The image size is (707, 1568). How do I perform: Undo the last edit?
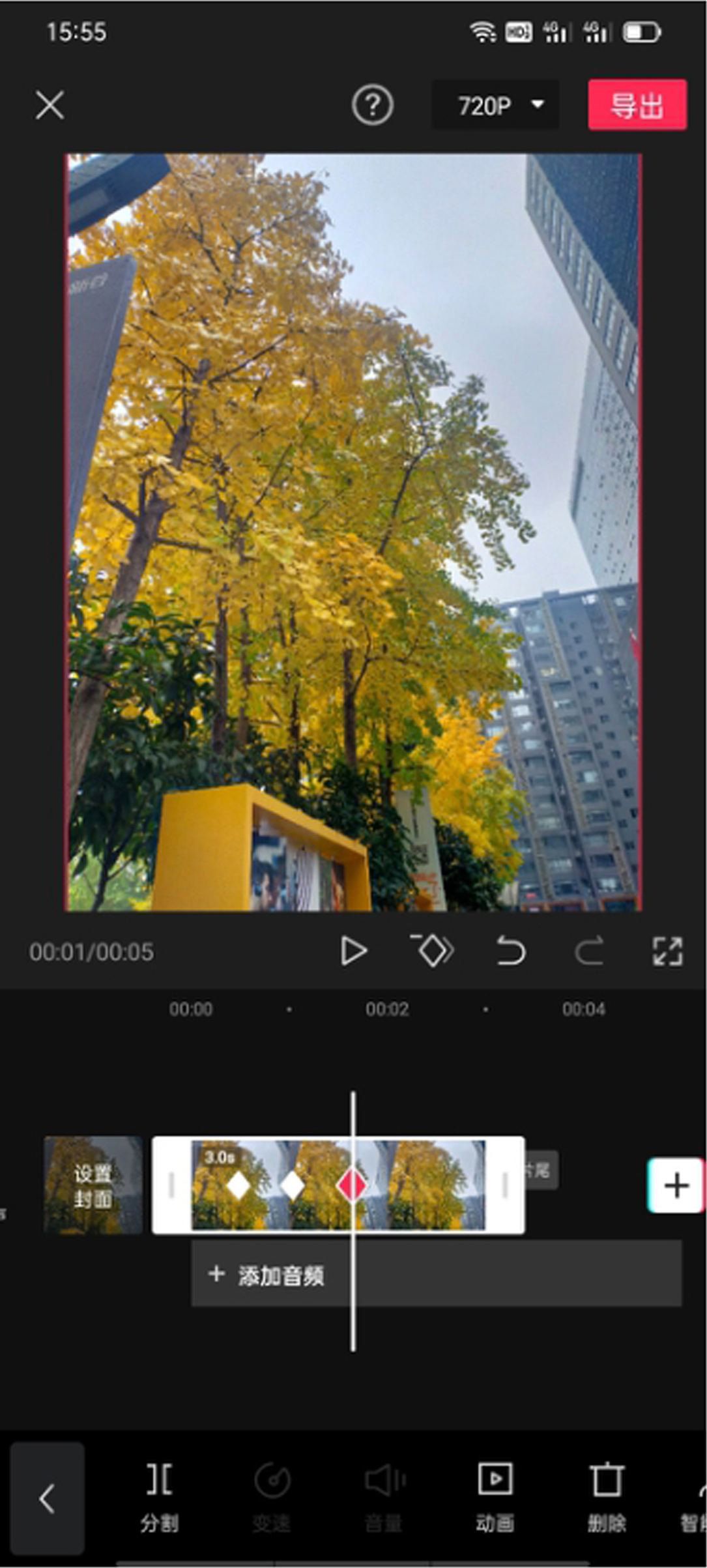pos(511,951)
